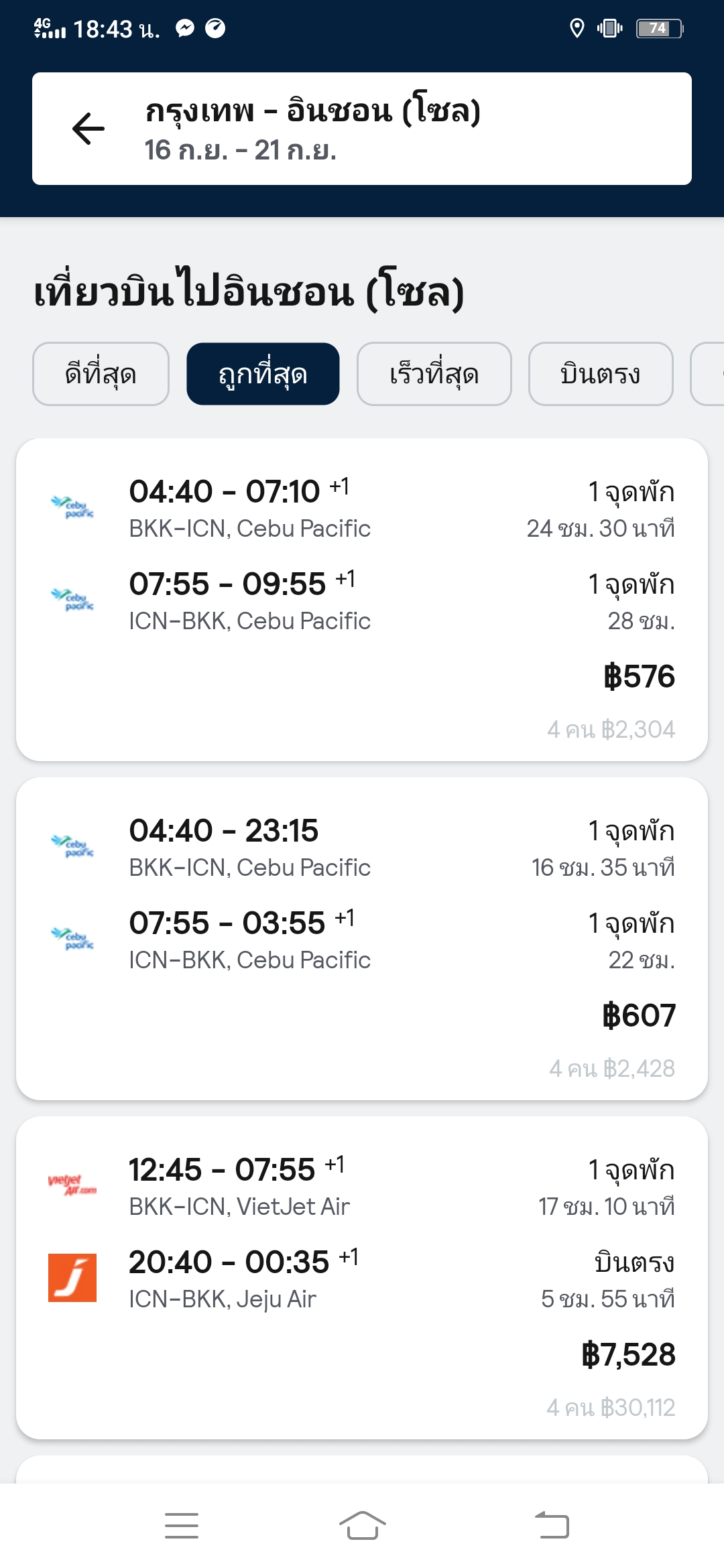Open the ฿607 Cebu Pacific flight card
Screen dimensions: 724x1568
click(x=362, y=939)
